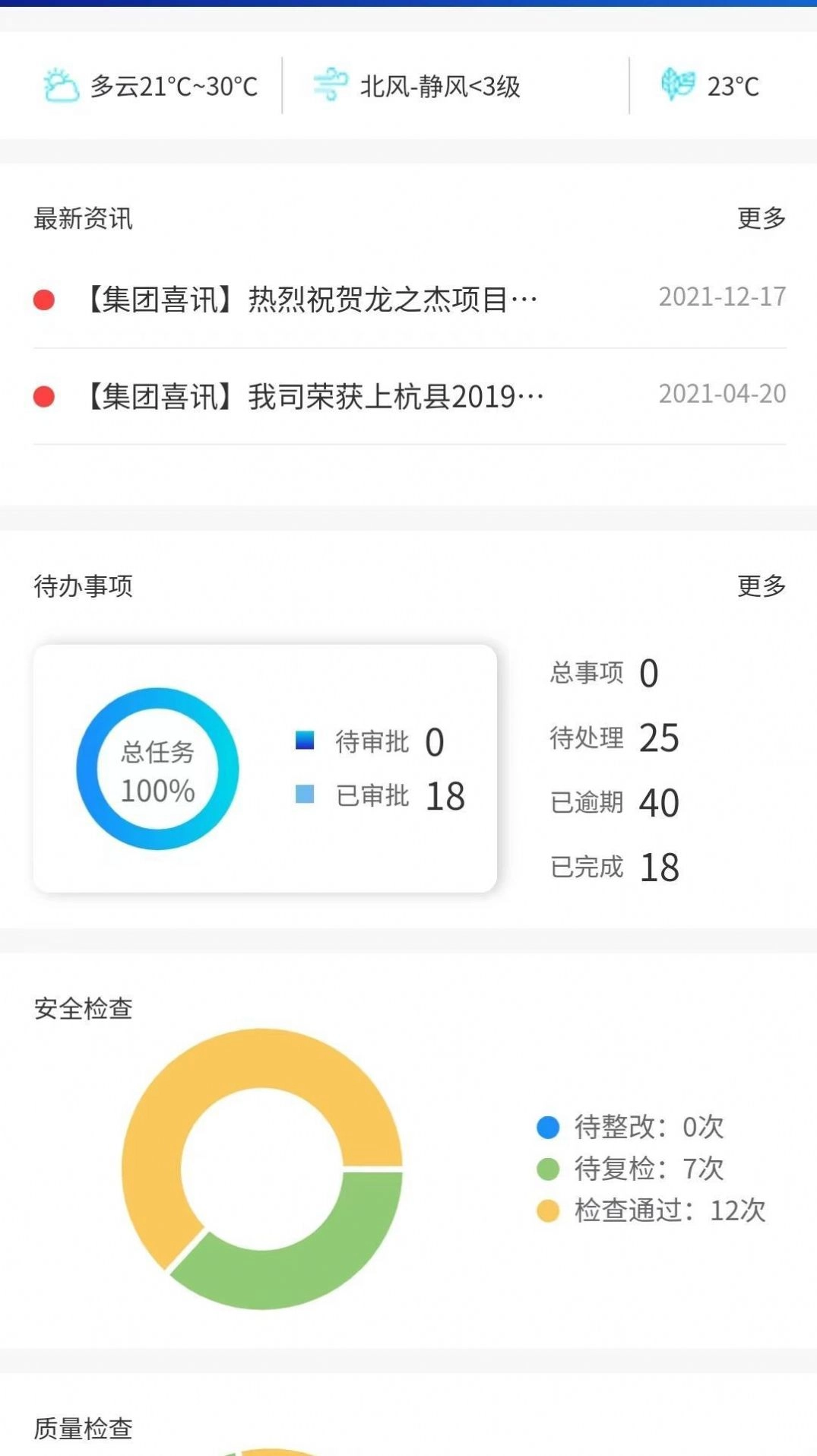This screenshot has width=817, height=1456.
Task: Click the cloudy weather icon
Action: click(x=61, y=86)
